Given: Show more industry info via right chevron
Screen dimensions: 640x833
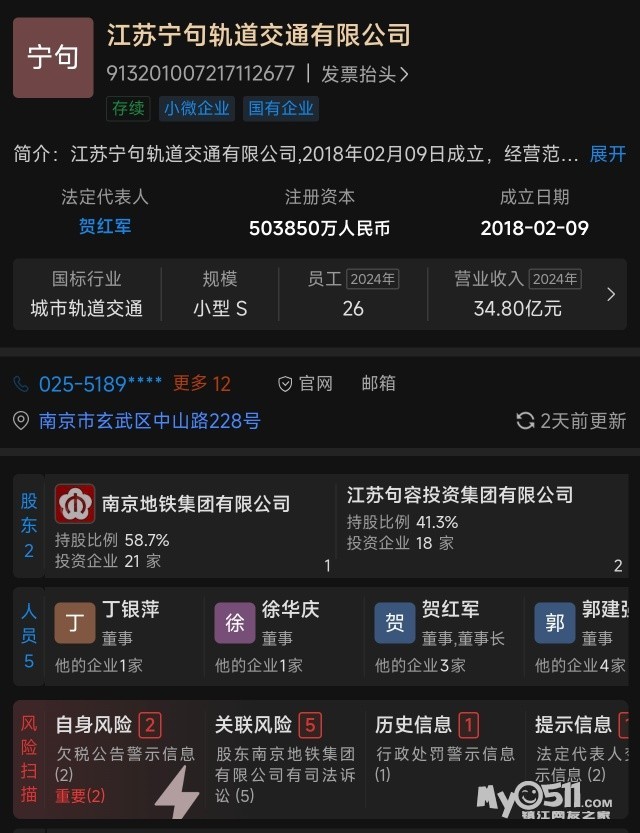Looking at the screenshot, I should point(611,294).
